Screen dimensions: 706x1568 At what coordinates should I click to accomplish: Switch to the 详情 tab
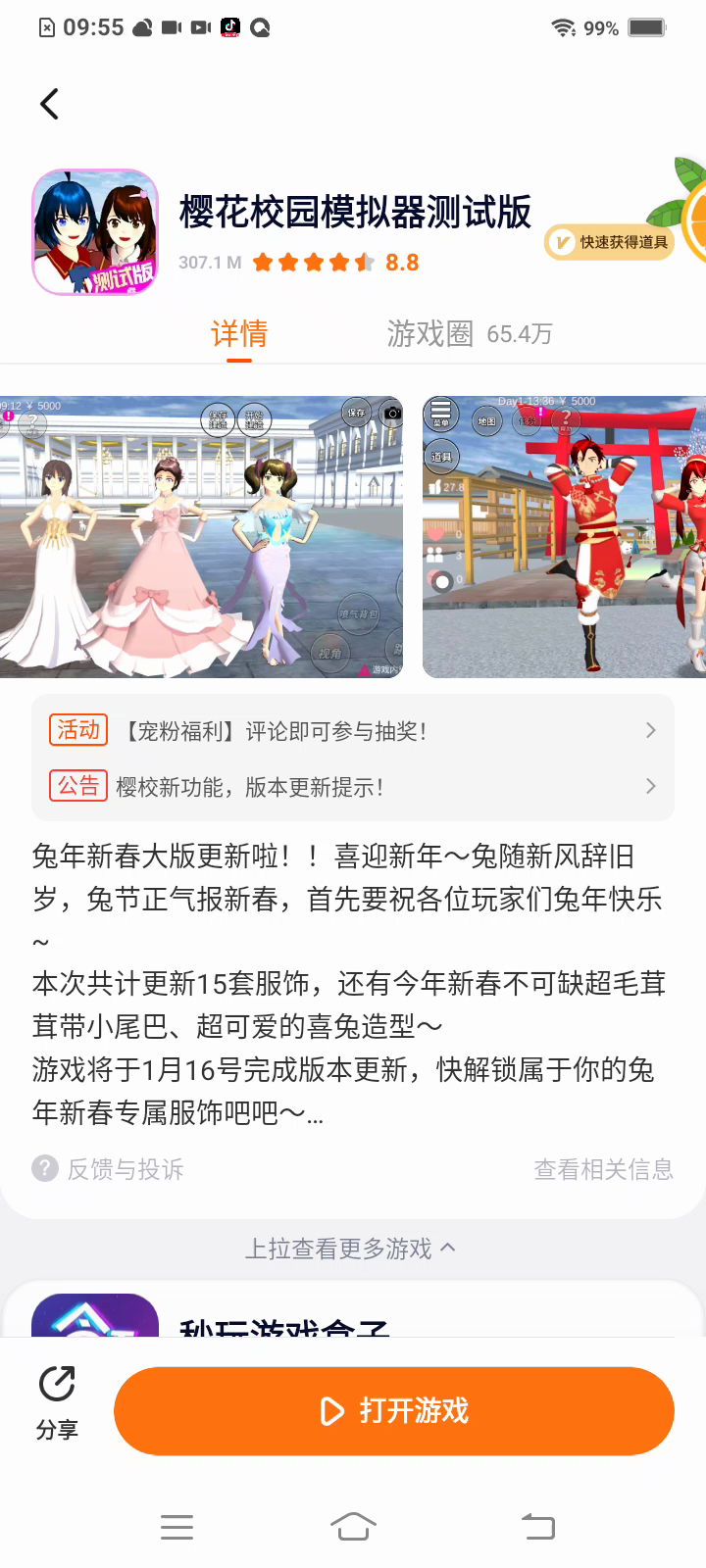pyautogui.click(x=239, y=334)
